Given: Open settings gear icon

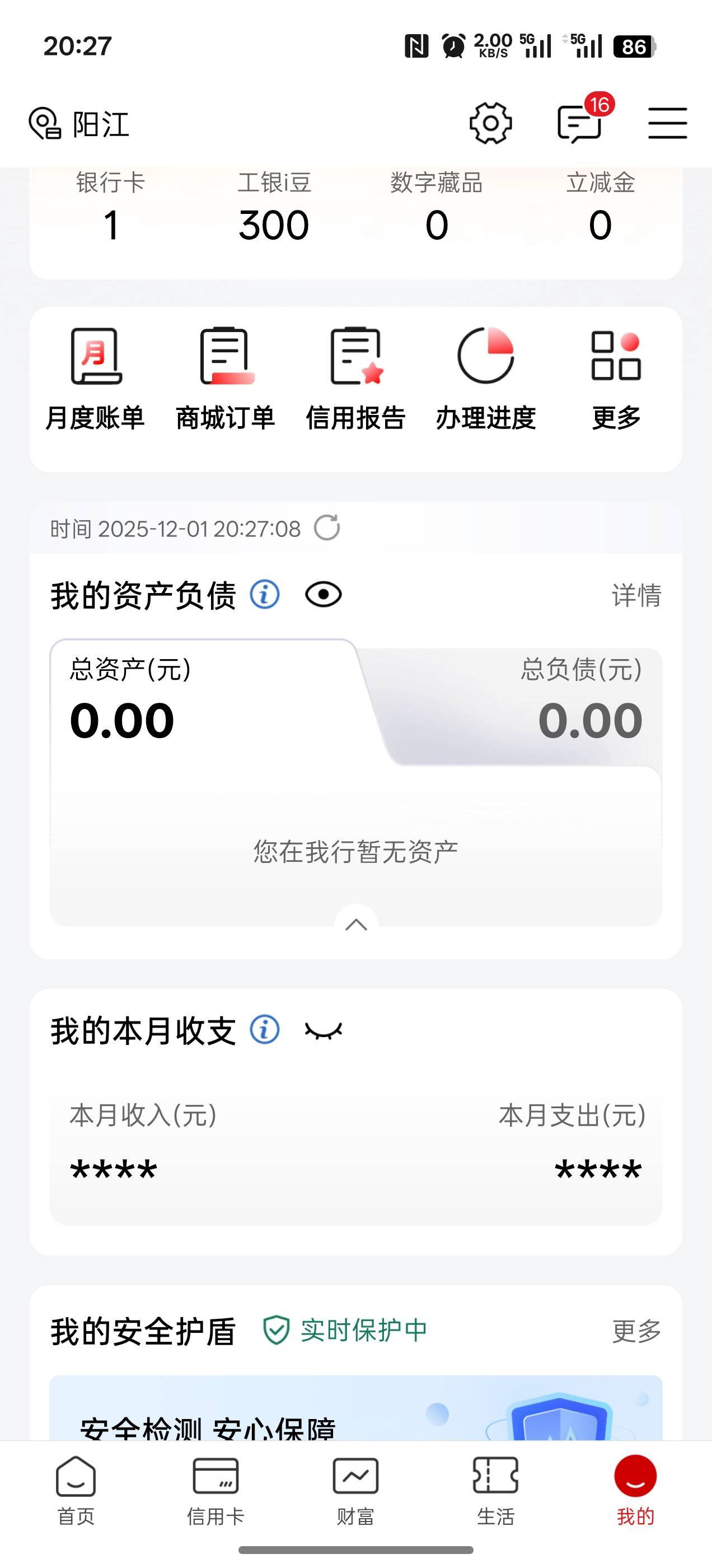Looking at the screenshot, I should click(490, 124).
